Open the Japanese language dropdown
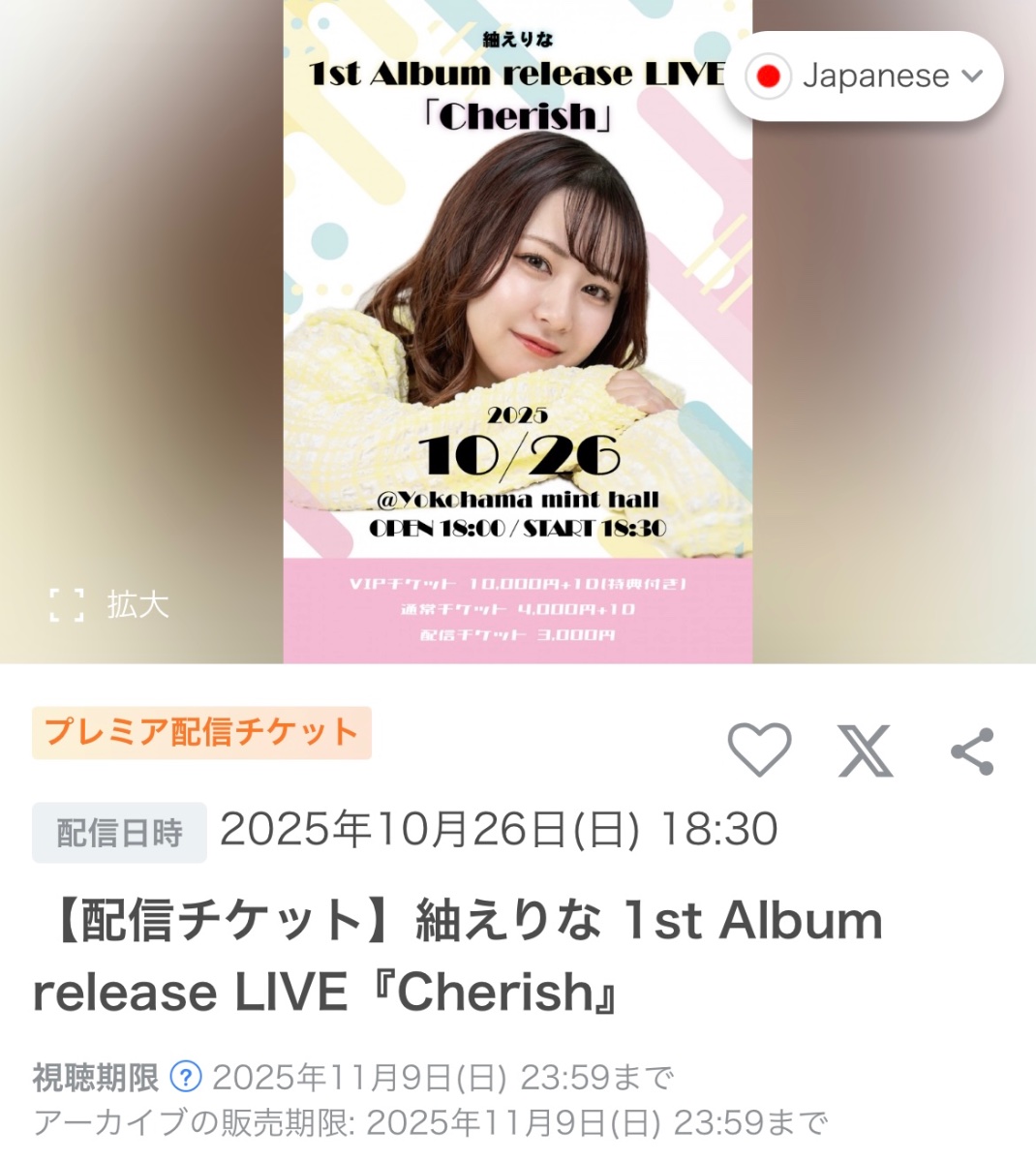Image resolution: width=1036 pixels, height=1162 pixels. coord(865,76)
